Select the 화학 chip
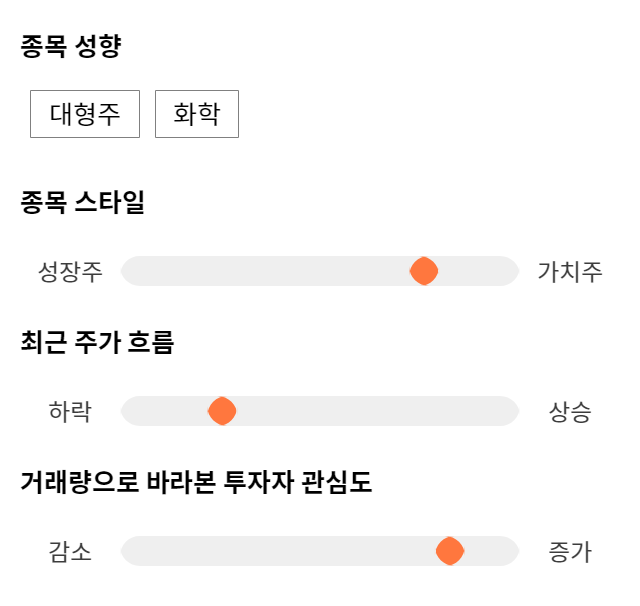Screen dimensions: 640x606 coord(197,114)
